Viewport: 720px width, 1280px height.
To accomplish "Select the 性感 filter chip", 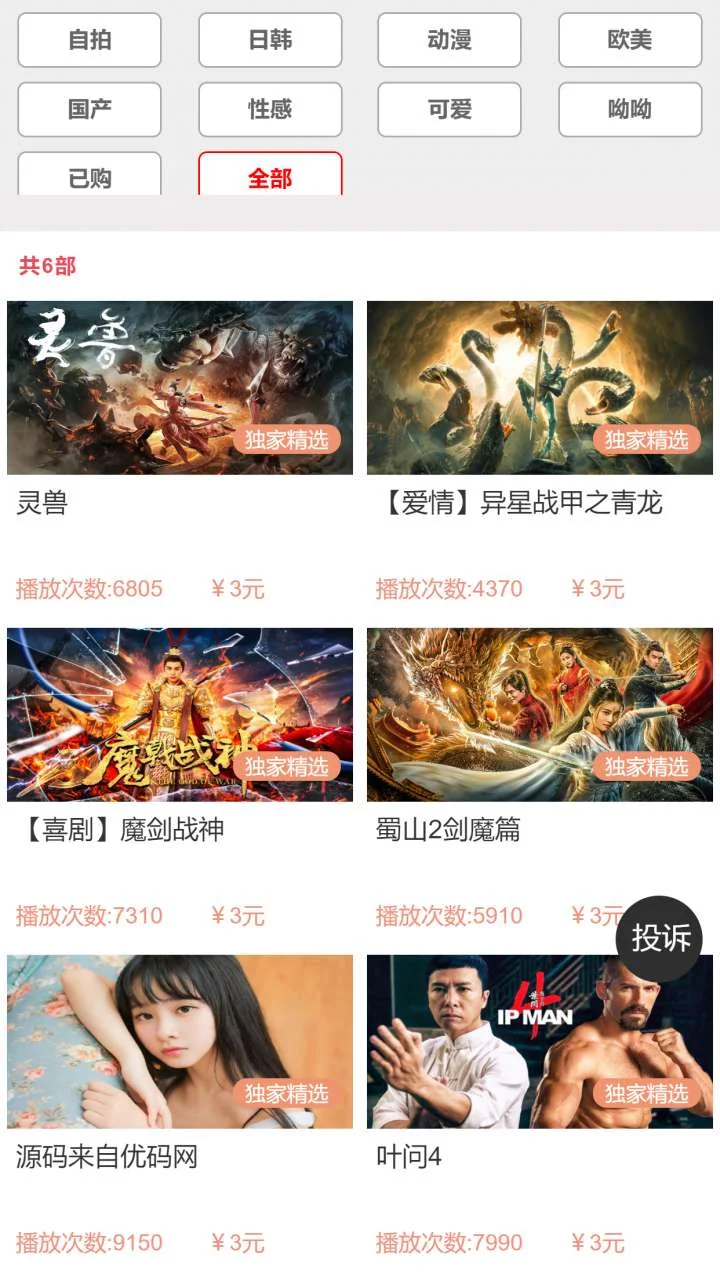I will 270,109.
